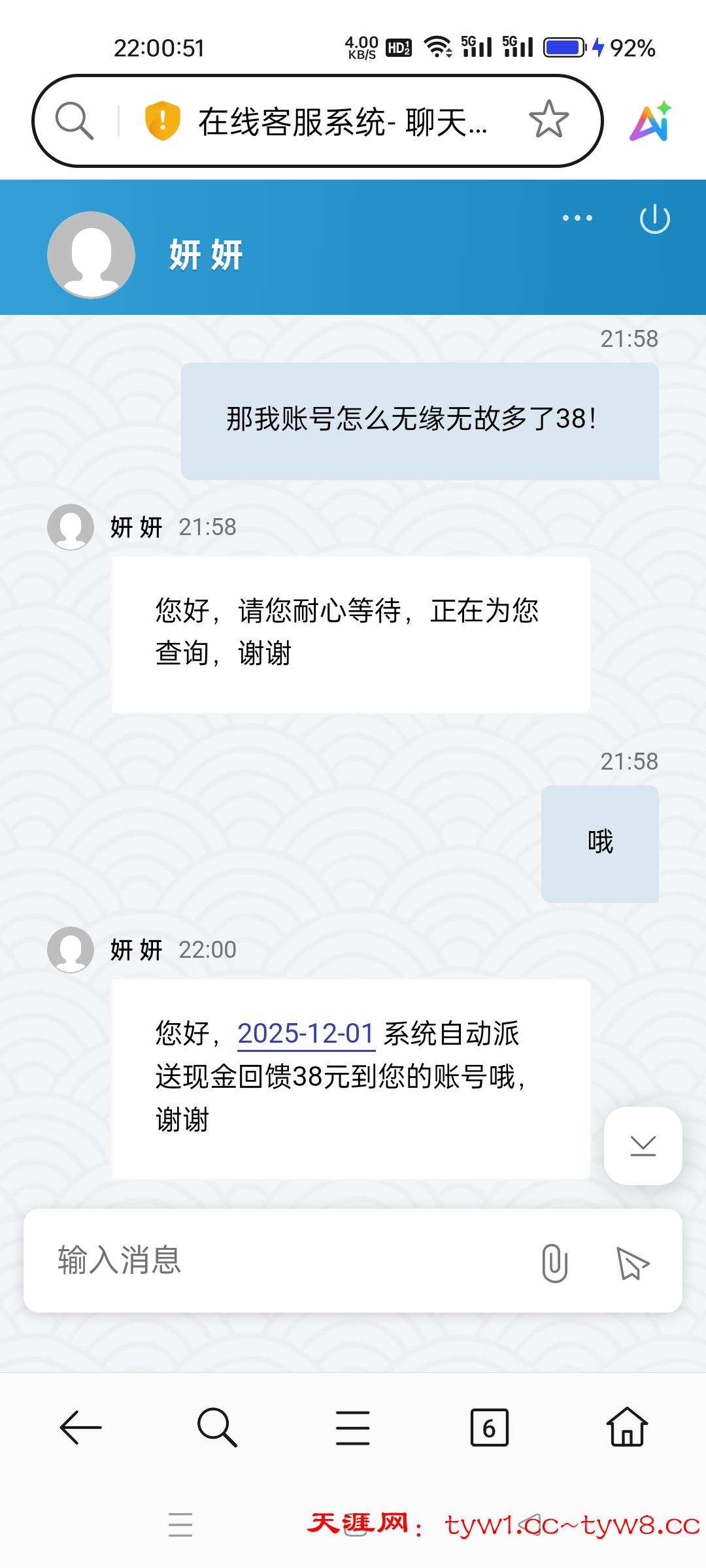Bookmark this page with the star icon
This screenshot has width=706, height=1568.
pyautogui.click(x=548, y=120)
